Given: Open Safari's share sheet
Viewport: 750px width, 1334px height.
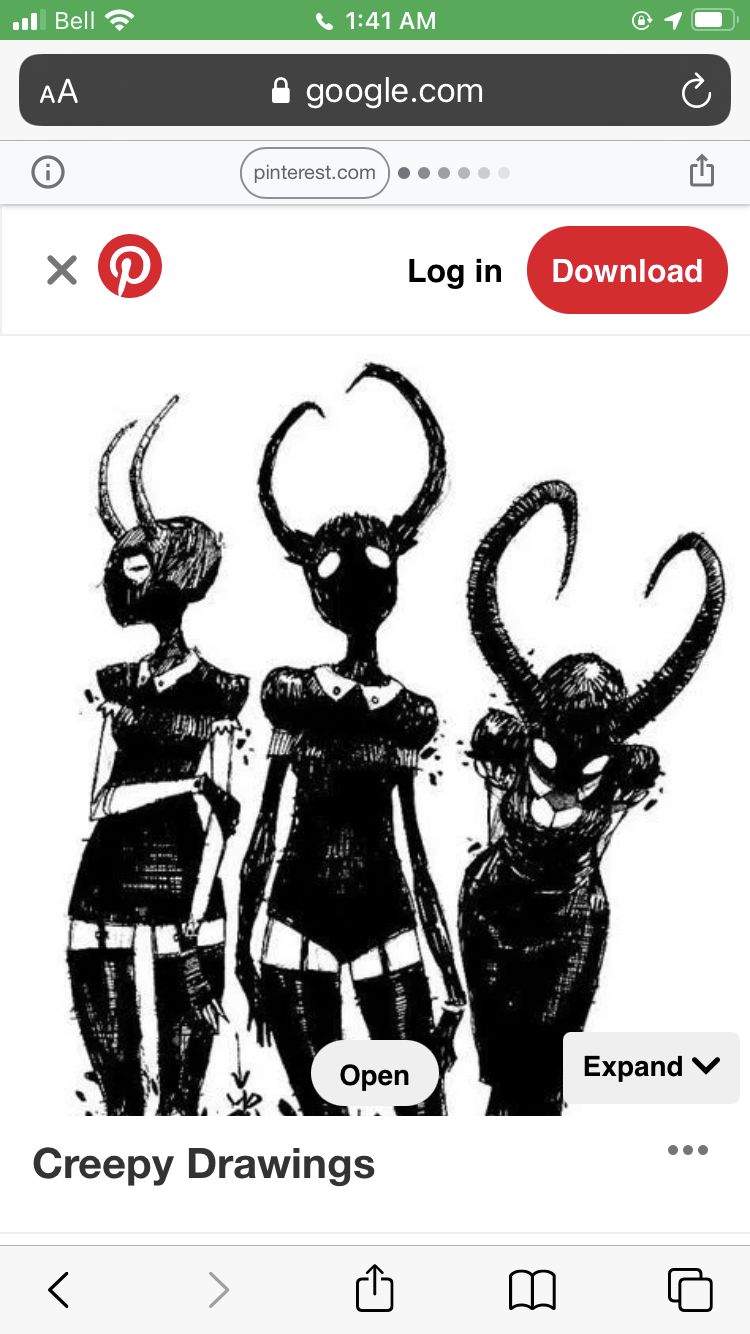Looking at the screenshot, I should (375, 1287).
